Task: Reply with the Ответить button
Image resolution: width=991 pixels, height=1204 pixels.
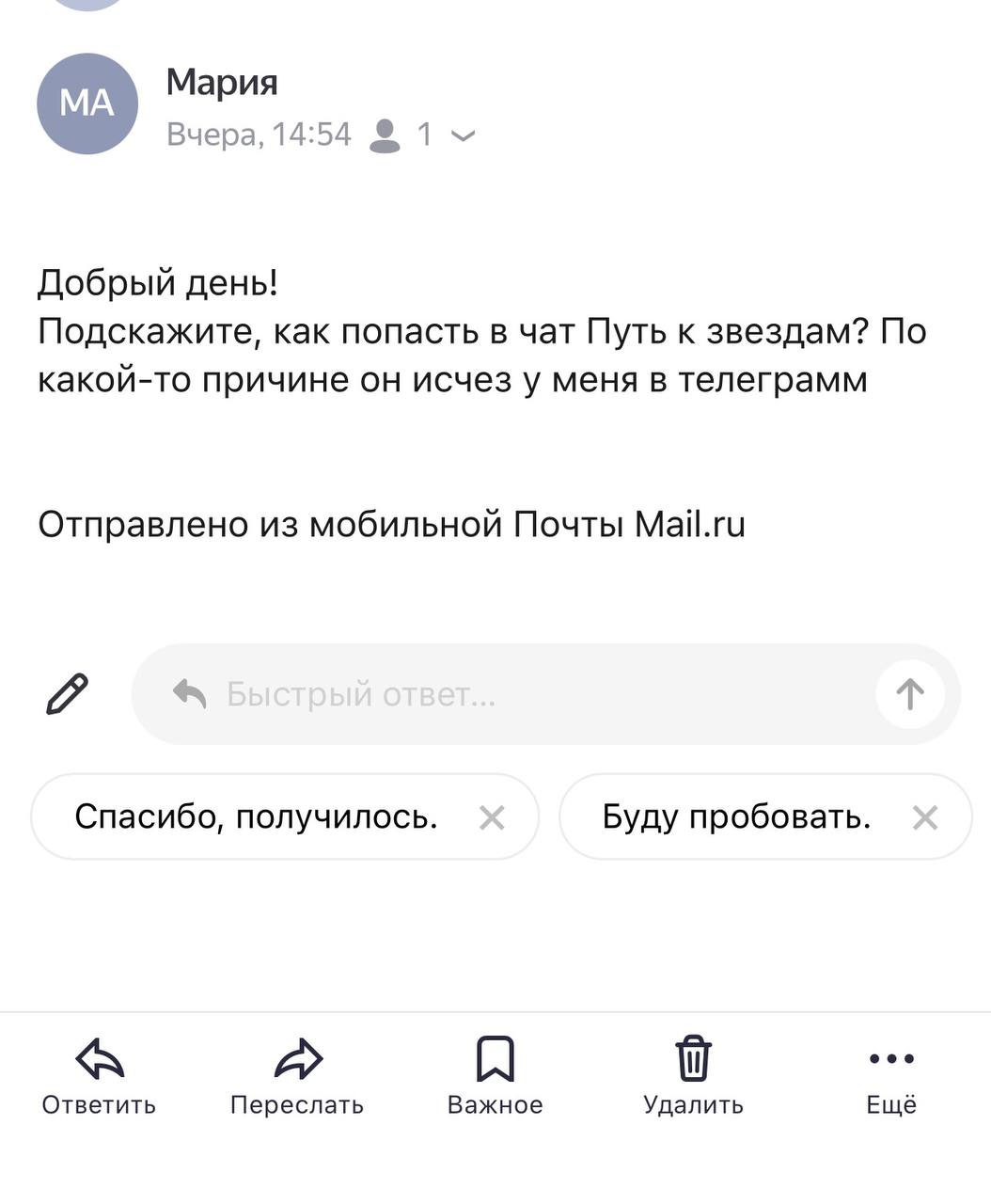Action: [99, 1076]
